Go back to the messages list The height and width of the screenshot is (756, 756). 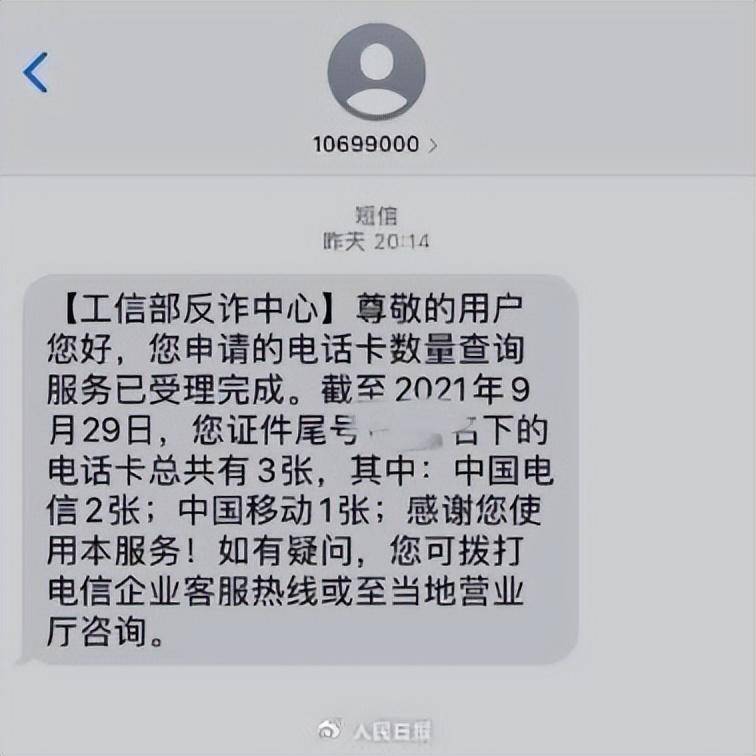click(x=36, y=73)
